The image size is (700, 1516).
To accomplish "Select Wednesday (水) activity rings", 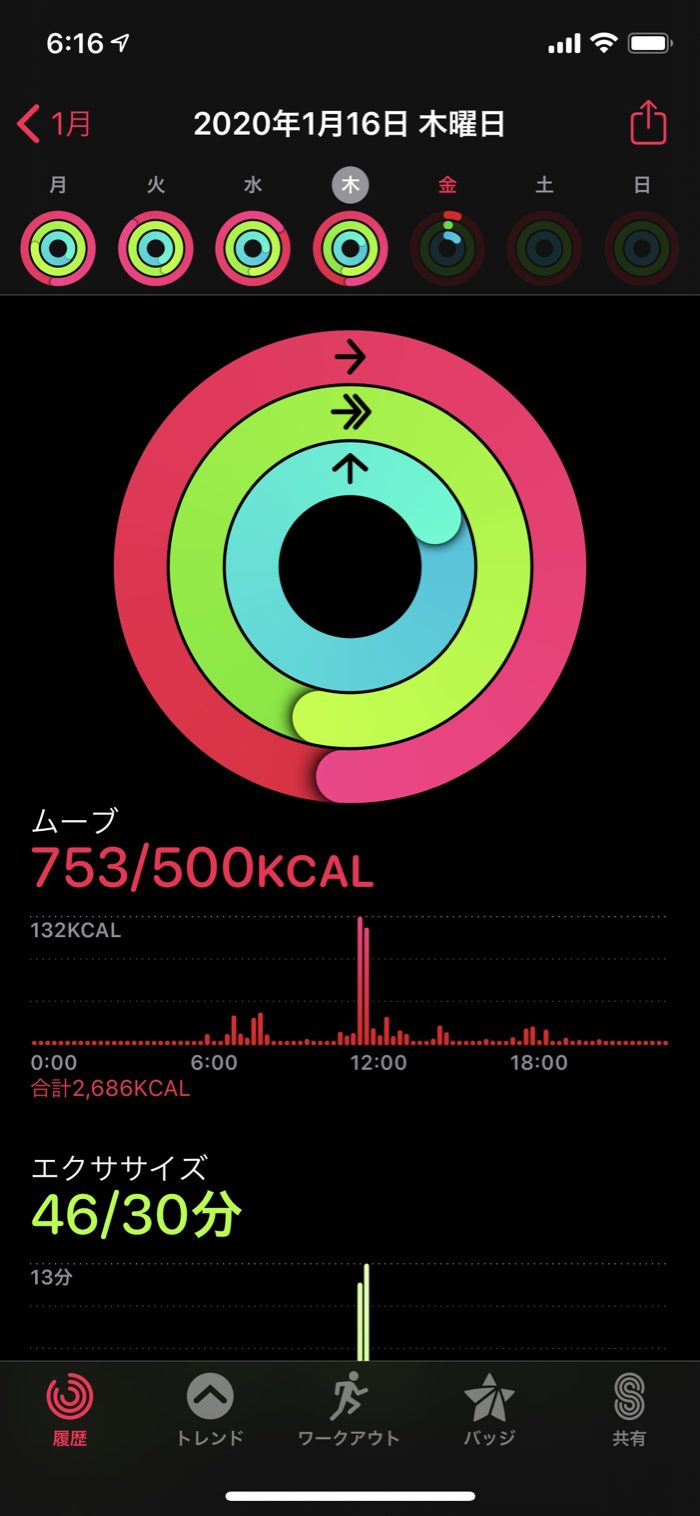I will pyautogui.click(x=253, y=249).
